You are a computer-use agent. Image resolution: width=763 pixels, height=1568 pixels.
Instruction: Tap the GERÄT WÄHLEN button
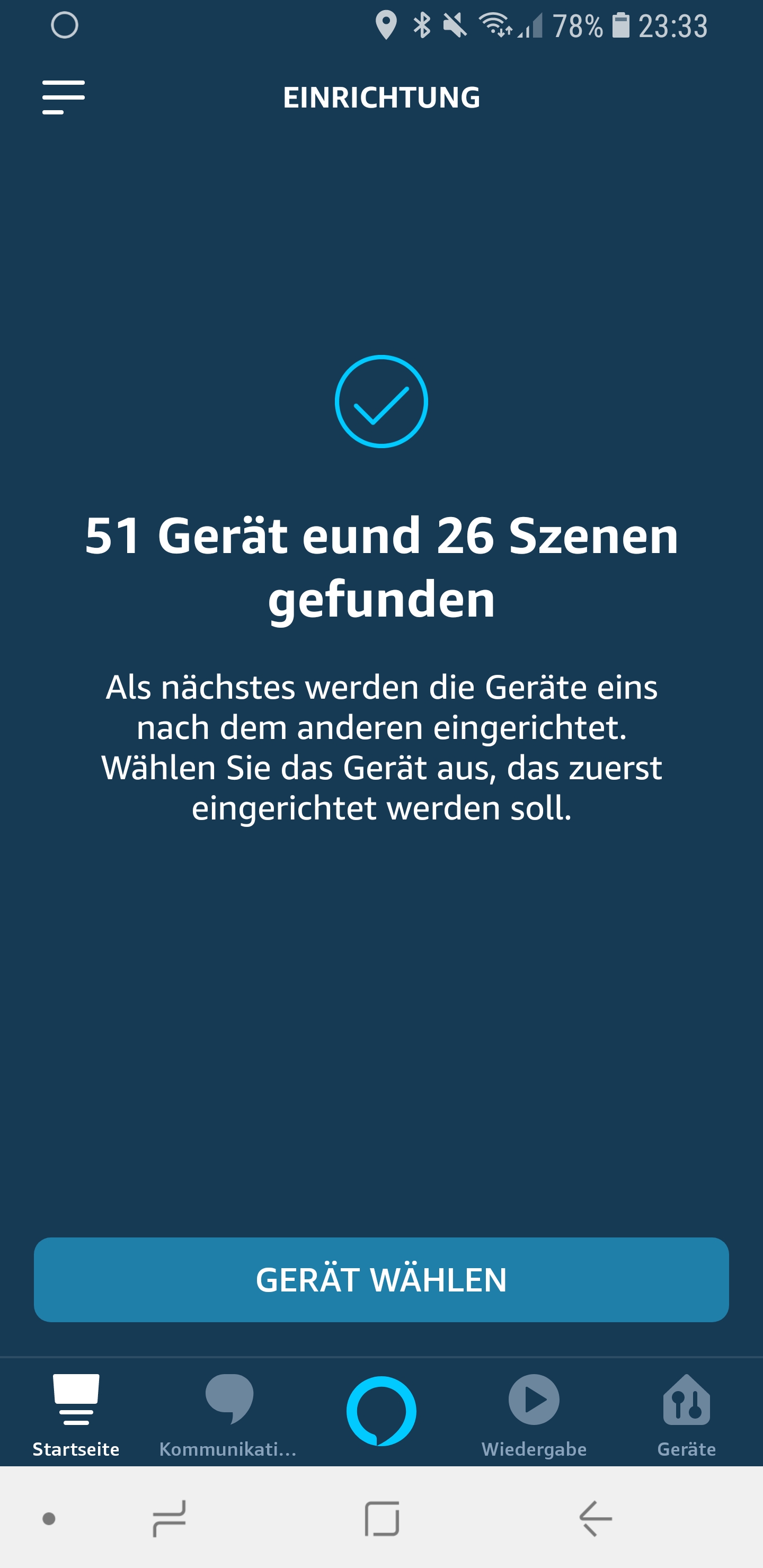coord(381,1279)
